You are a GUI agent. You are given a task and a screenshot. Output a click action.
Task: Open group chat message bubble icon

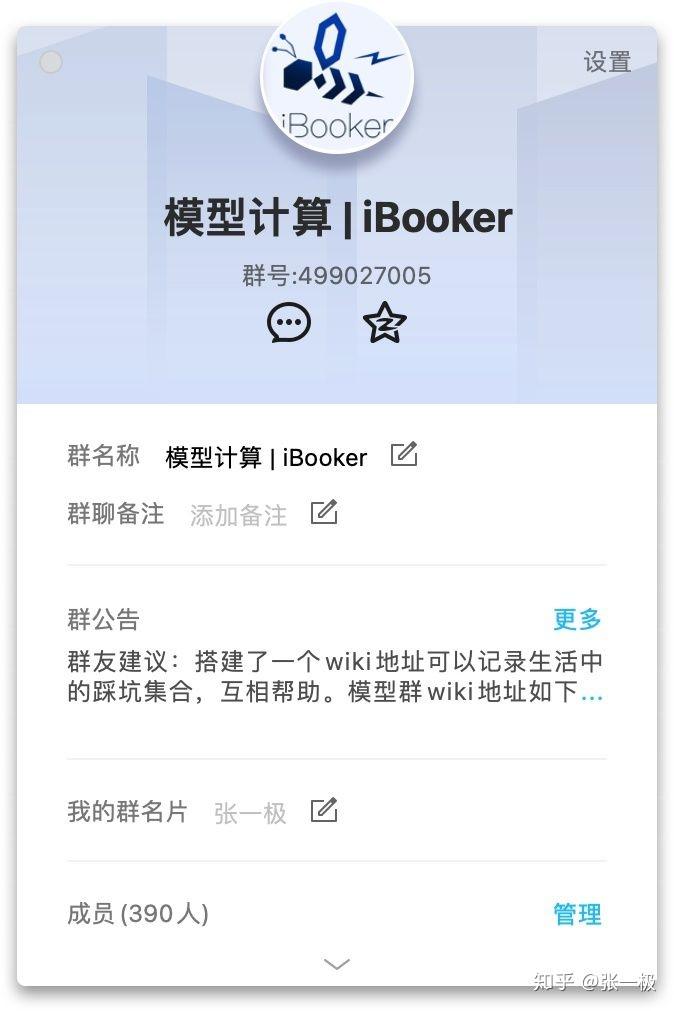click(x=289, y=323)
